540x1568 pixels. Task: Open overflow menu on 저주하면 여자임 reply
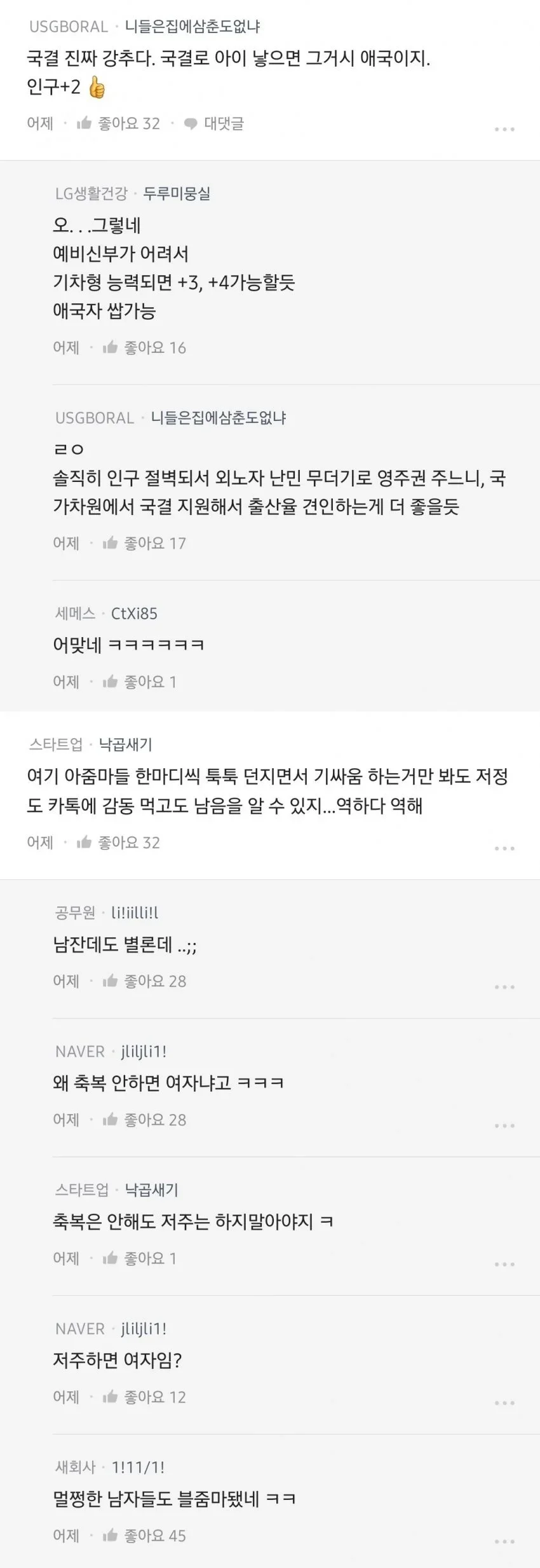[x=504, y=1403]
